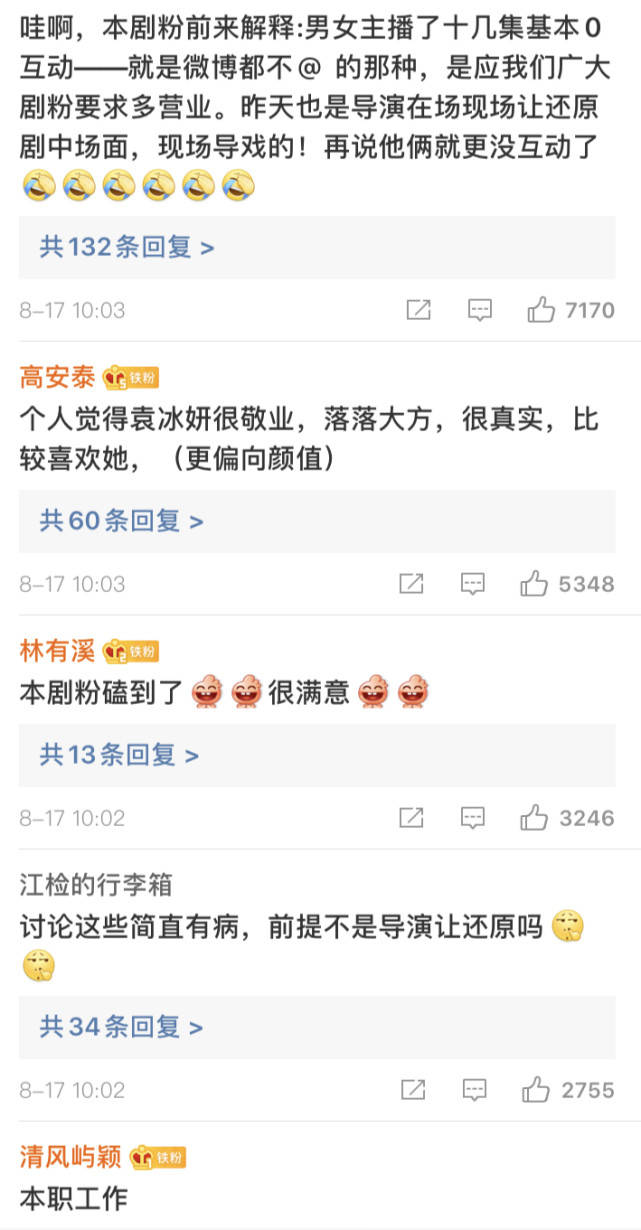
Task: Open 高安泰's profile
Action: 57,377
